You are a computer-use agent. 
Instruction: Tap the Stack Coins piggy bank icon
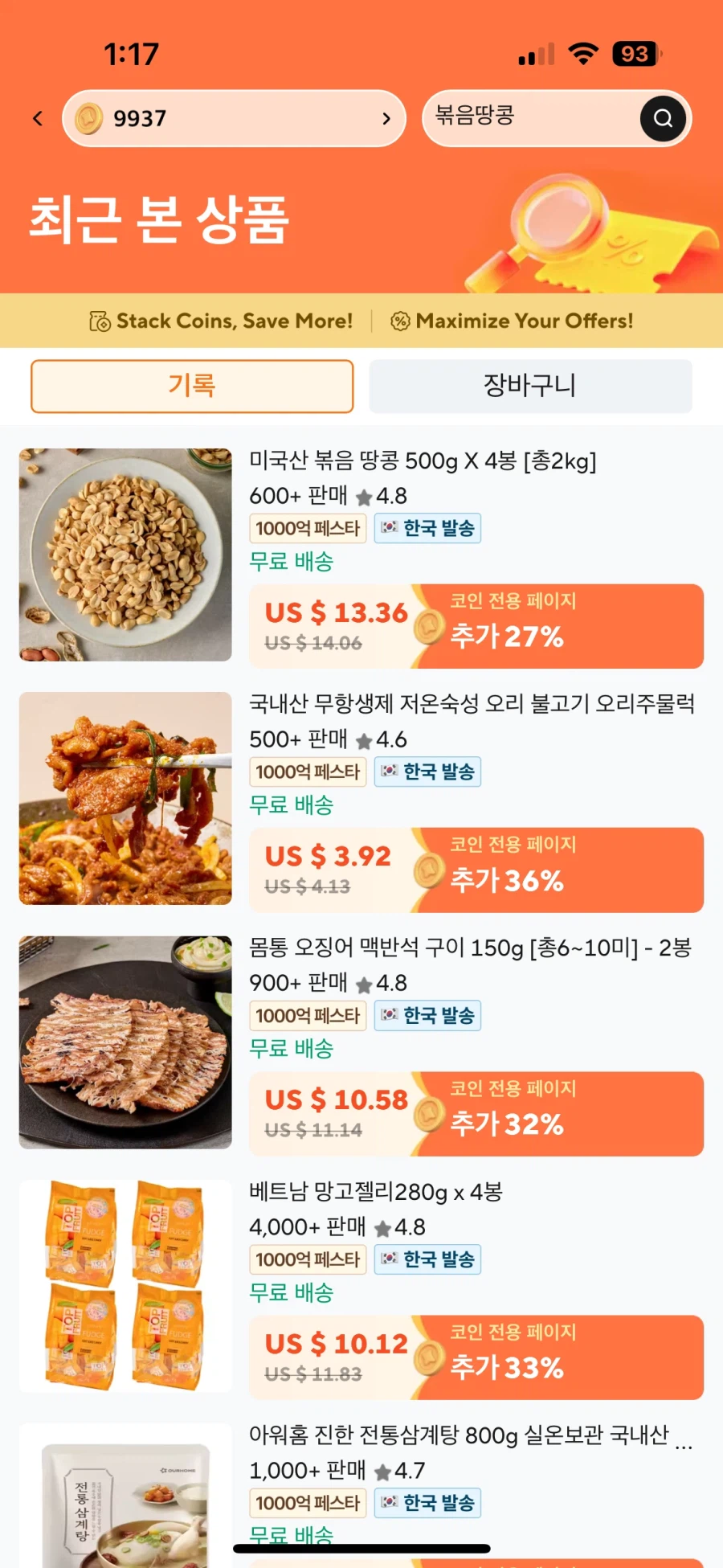point(99,320)
